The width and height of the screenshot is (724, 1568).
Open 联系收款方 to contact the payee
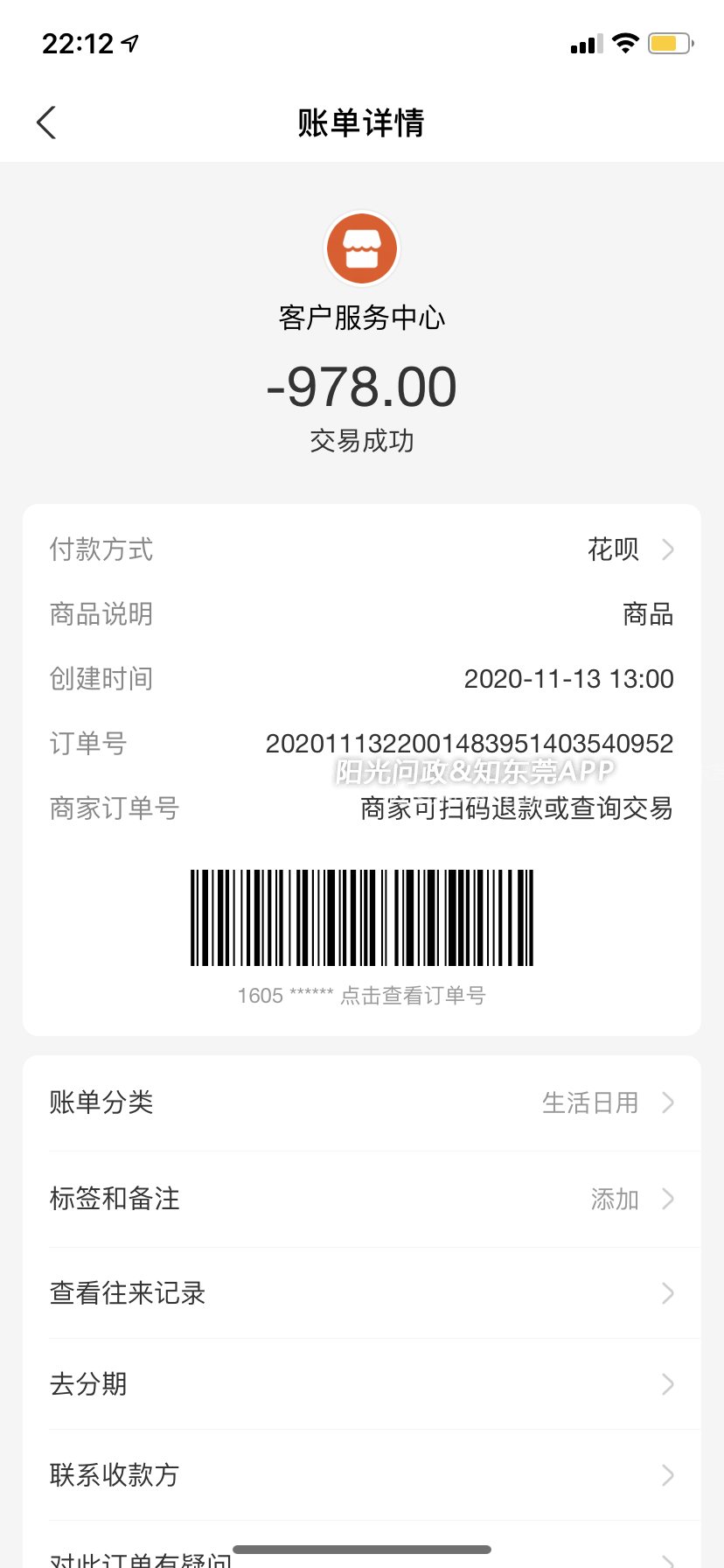pyautogui.click(x=362, y=1475)
